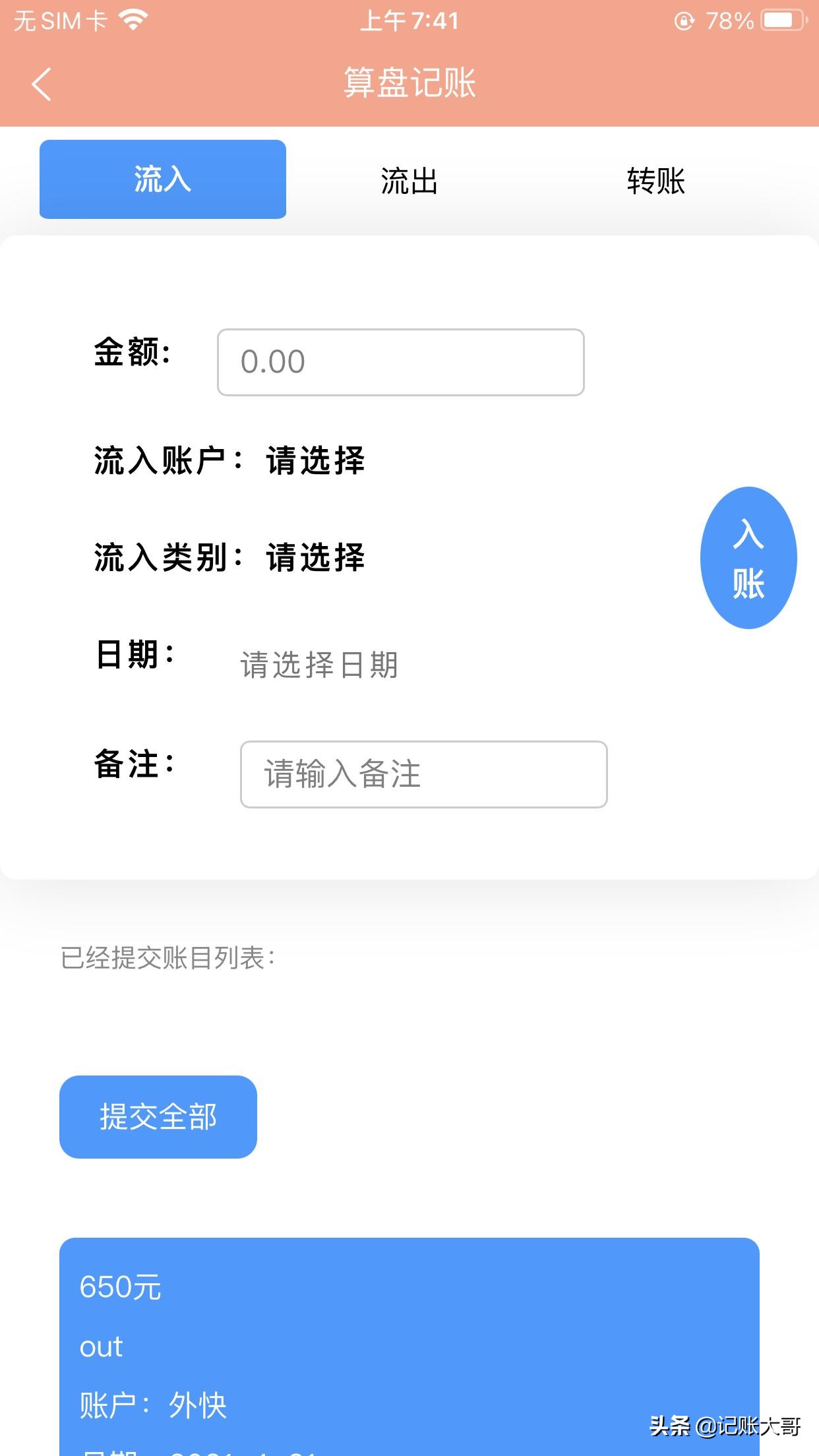819x1456 pixels.
Task: Select the 流入 tab
Action: coord(162,179)
